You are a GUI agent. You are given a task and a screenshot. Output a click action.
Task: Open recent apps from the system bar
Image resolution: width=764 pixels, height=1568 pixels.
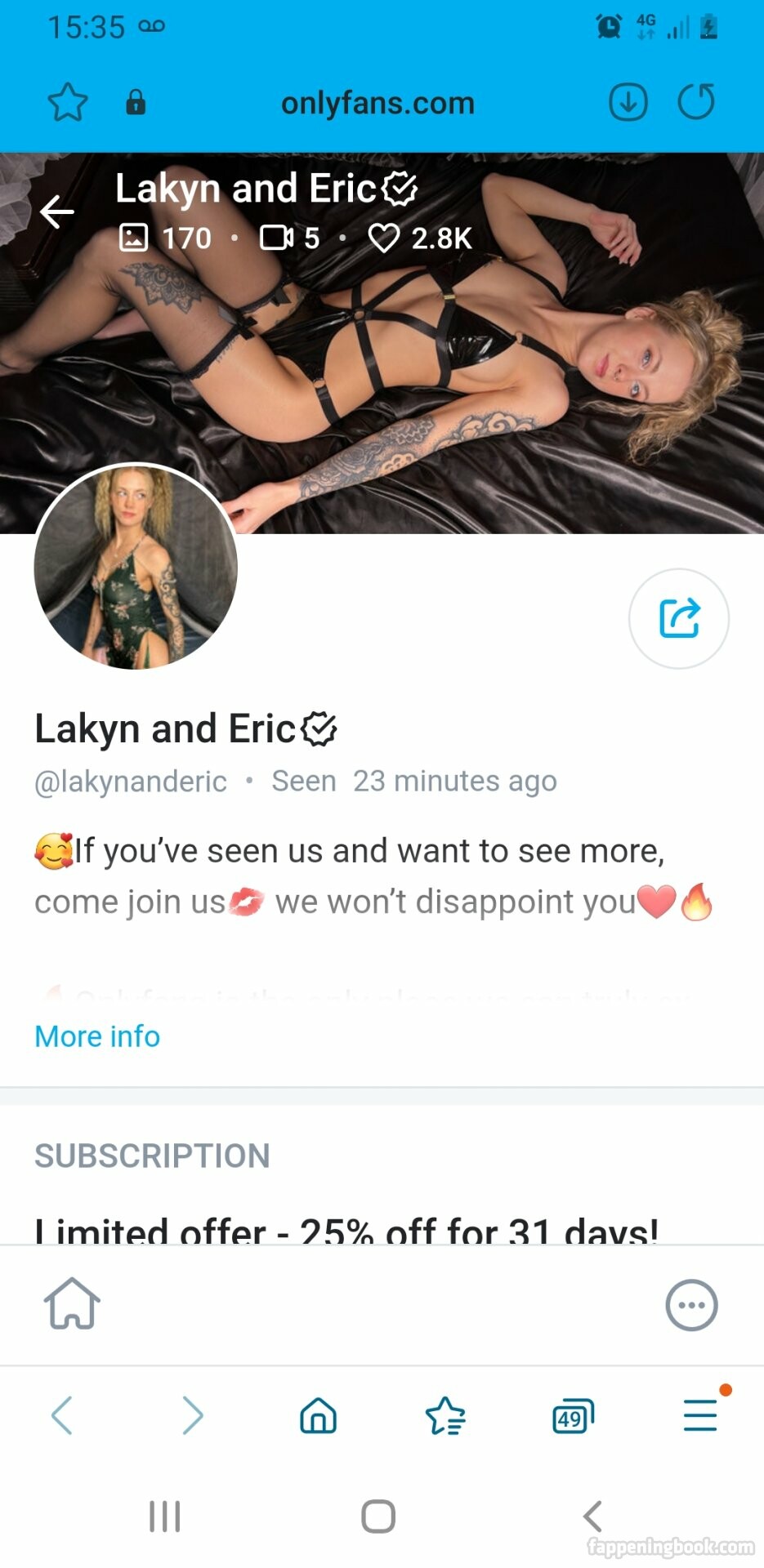tap(164, 1517)
